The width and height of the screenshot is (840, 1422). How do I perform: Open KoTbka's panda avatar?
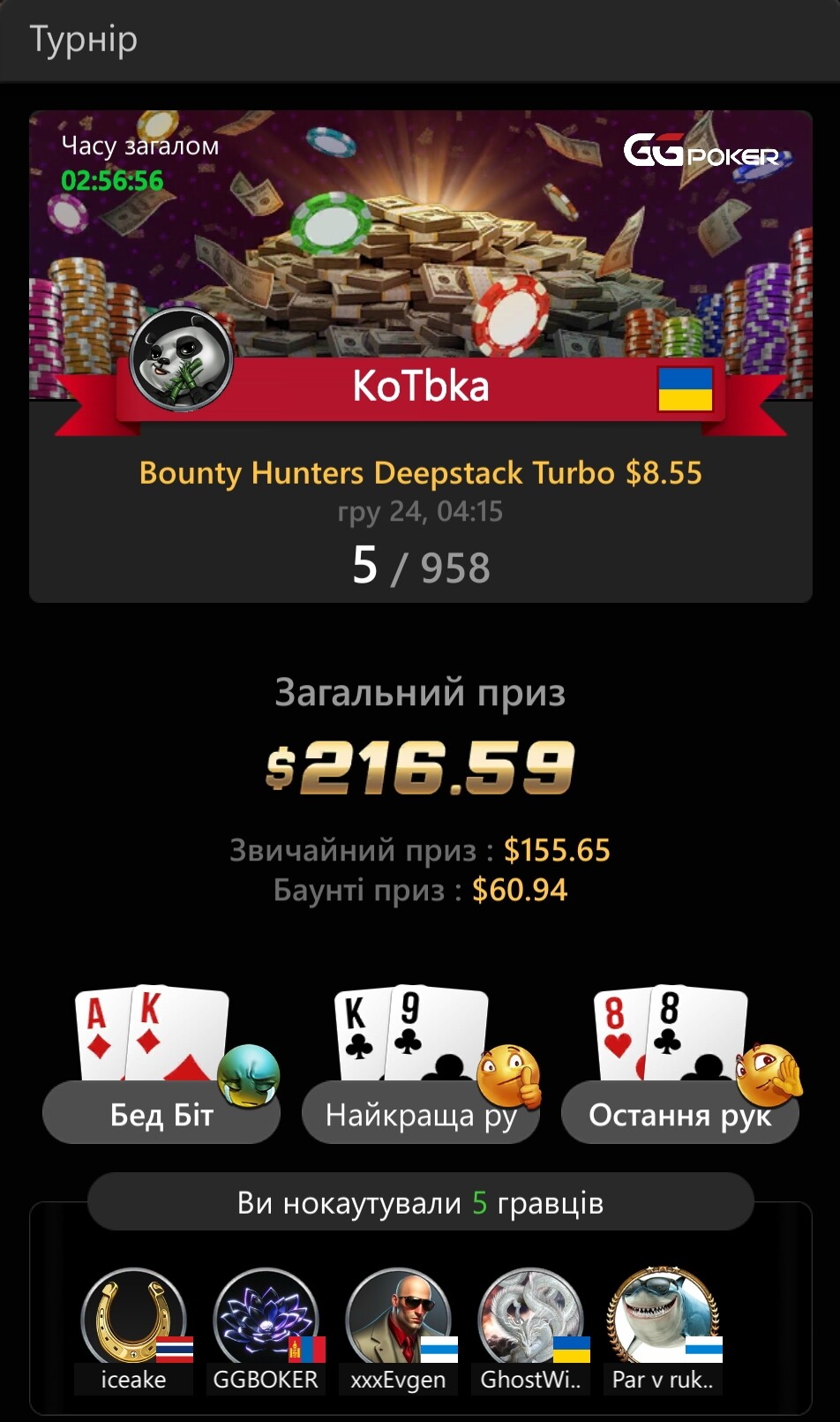click(181, 359)
